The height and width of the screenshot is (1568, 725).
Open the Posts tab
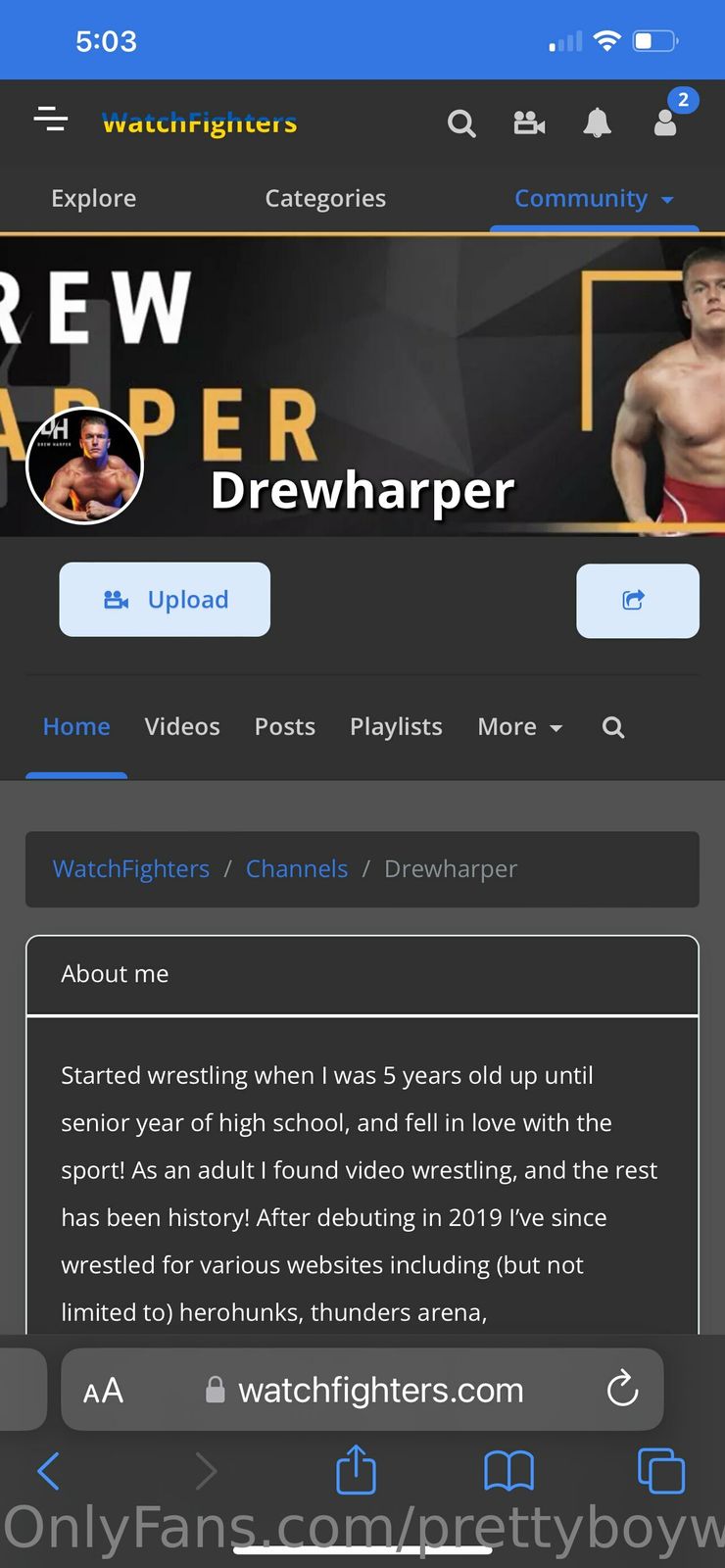tap(285, 727)
